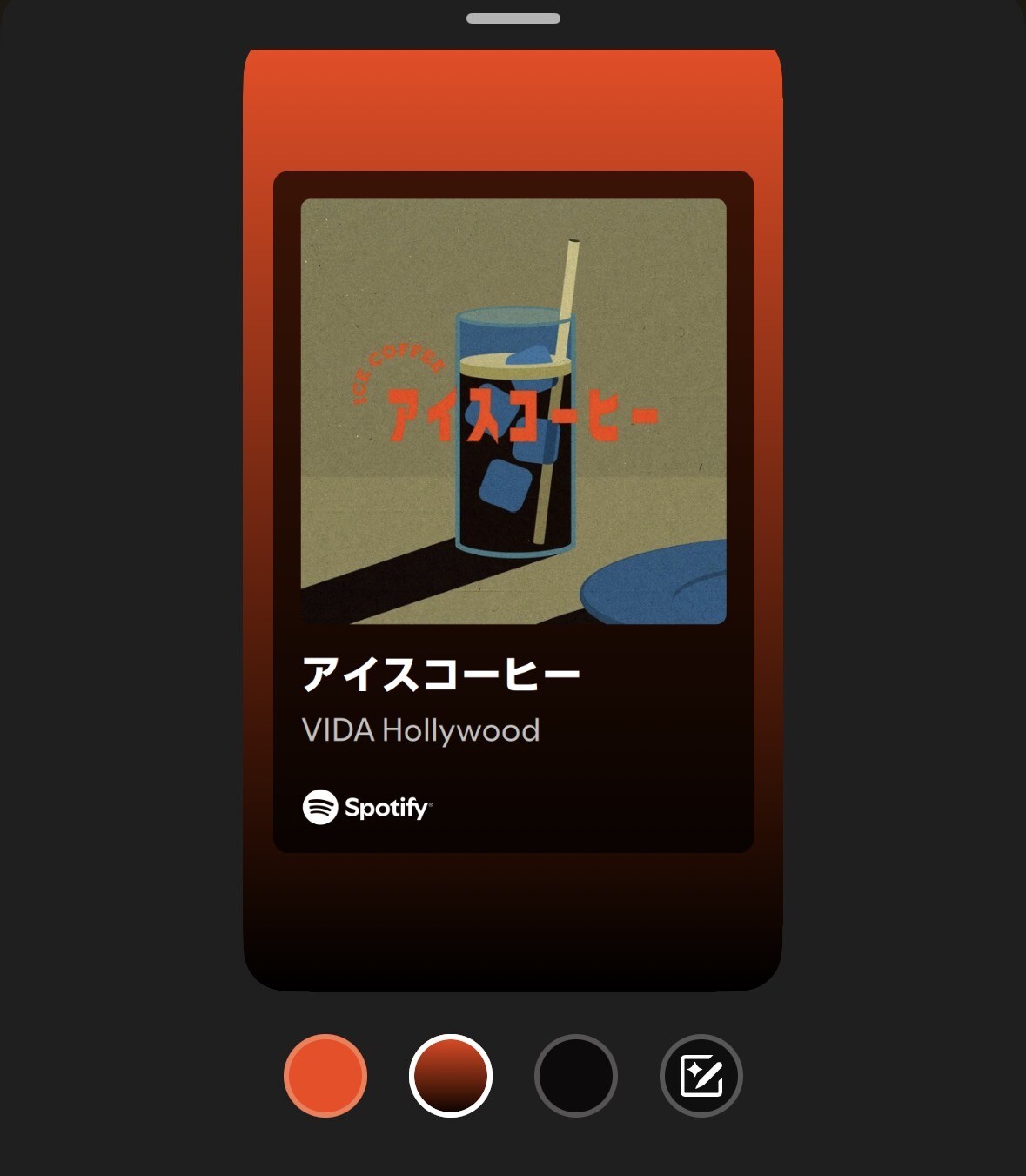
Task: Choose the orange-to-black gradient swatch
Action: point(451,1076)
